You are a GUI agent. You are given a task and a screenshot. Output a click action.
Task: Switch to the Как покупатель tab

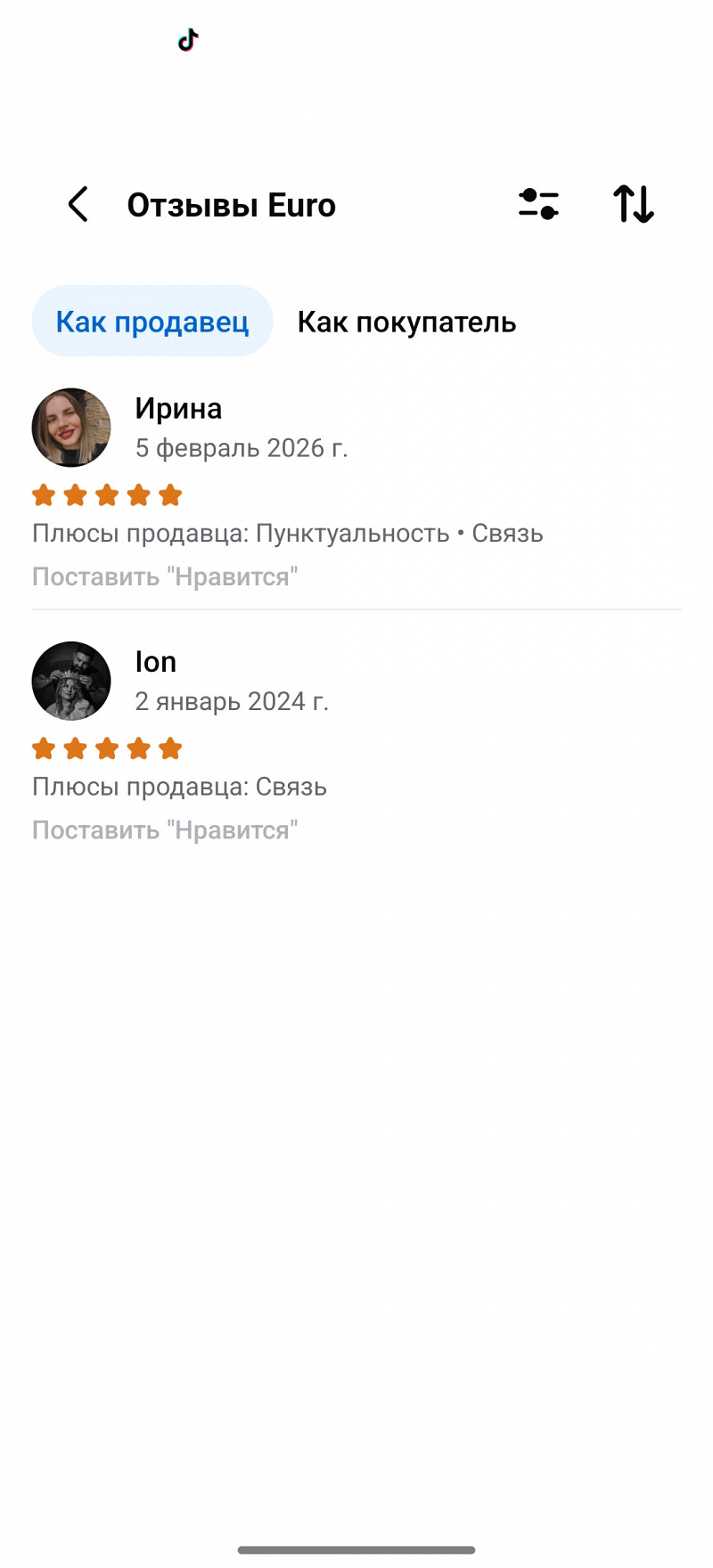click(406, 322)
